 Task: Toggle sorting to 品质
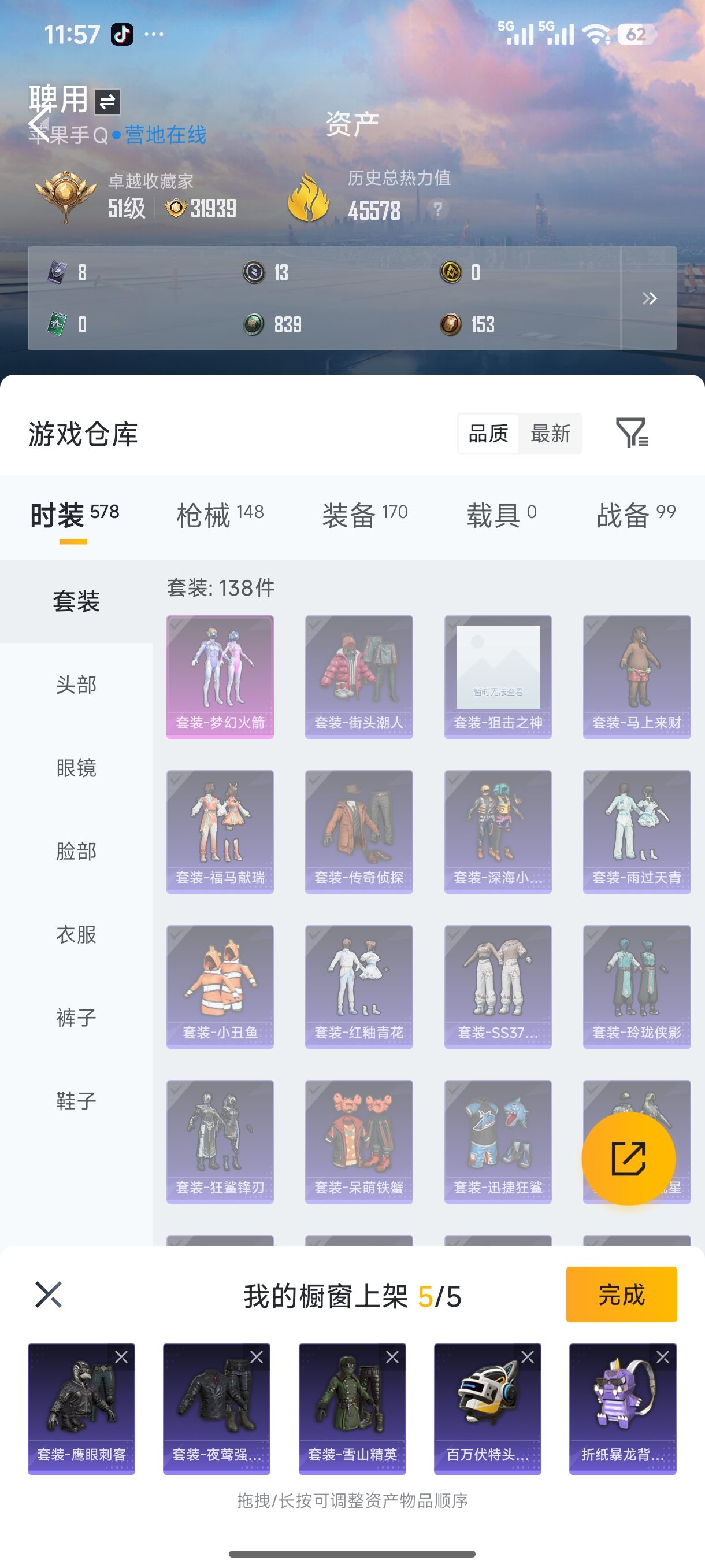(488, 433)
